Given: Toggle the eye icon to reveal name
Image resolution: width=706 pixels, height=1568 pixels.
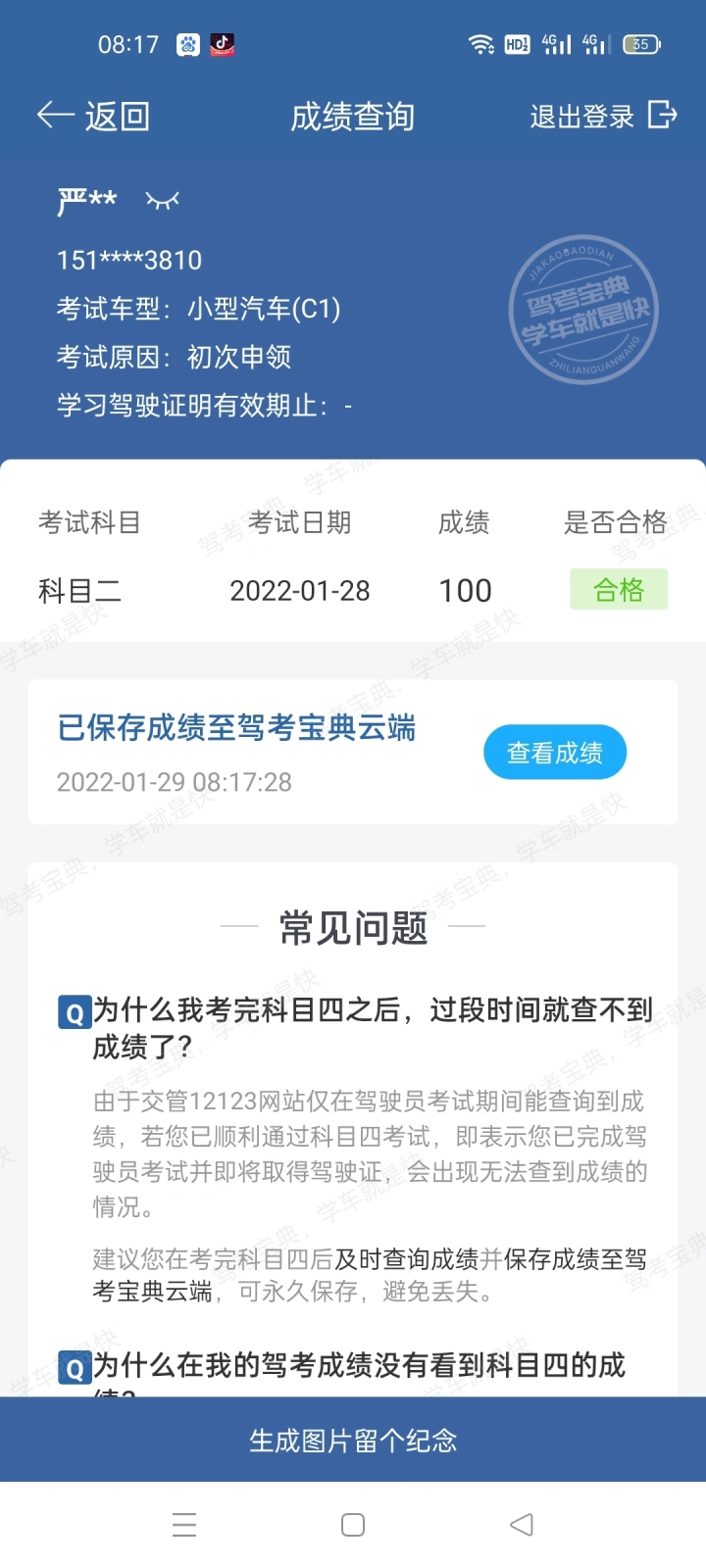Looking at the screenshot, I should 163,201.
